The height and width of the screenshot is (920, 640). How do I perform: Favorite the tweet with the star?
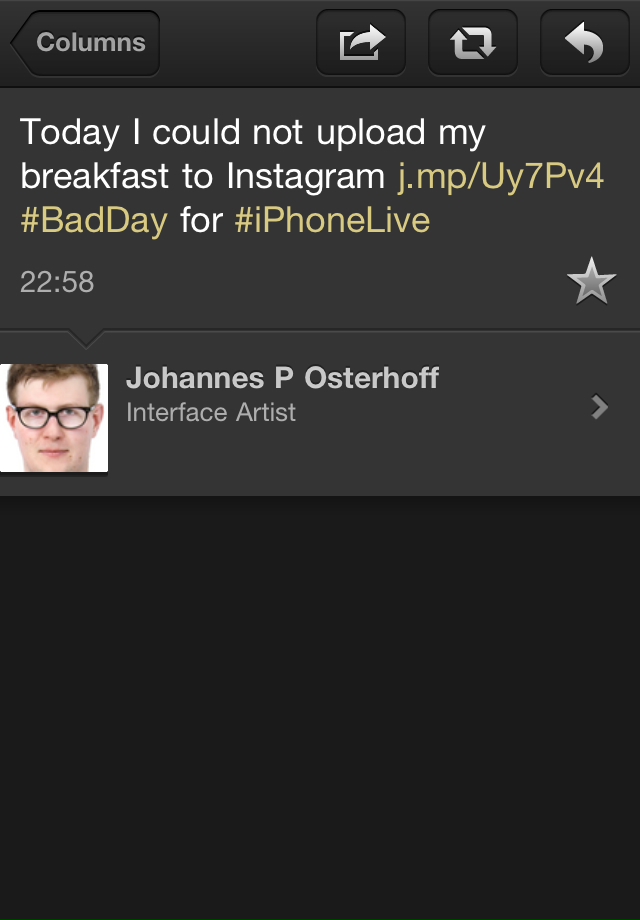591,283
